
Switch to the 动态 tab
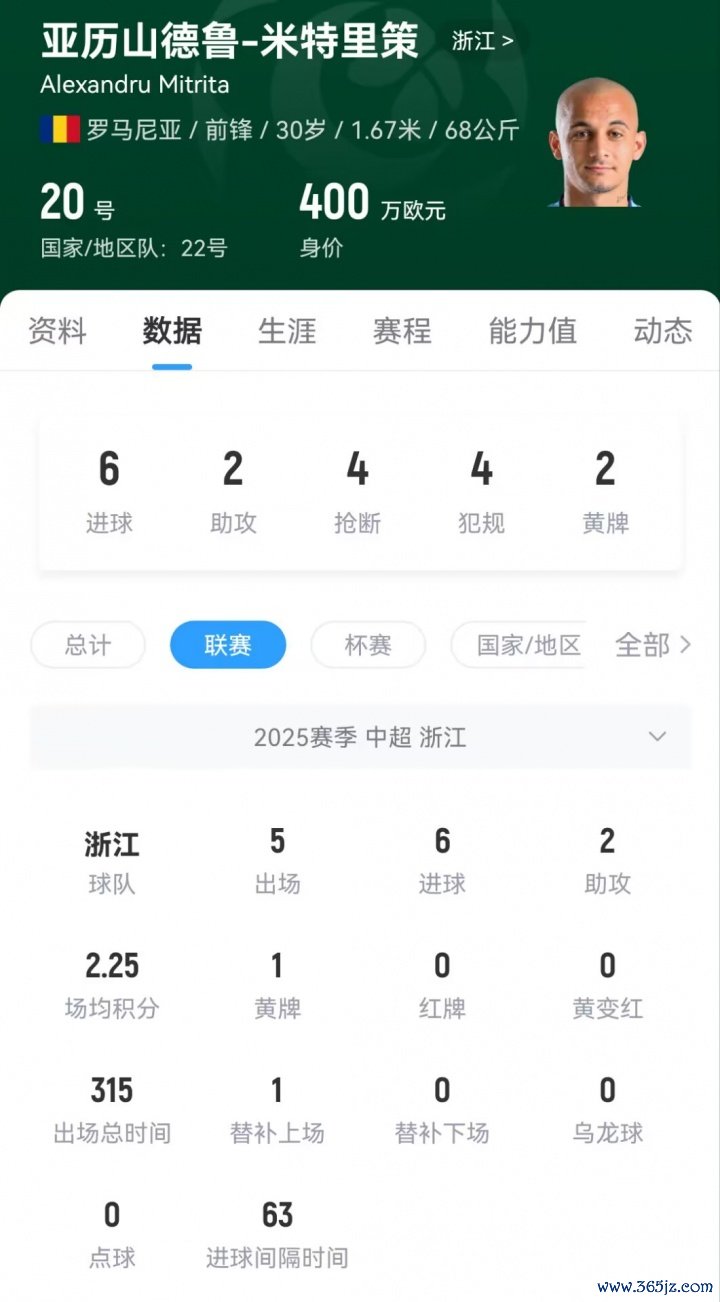tap(662, 331)
